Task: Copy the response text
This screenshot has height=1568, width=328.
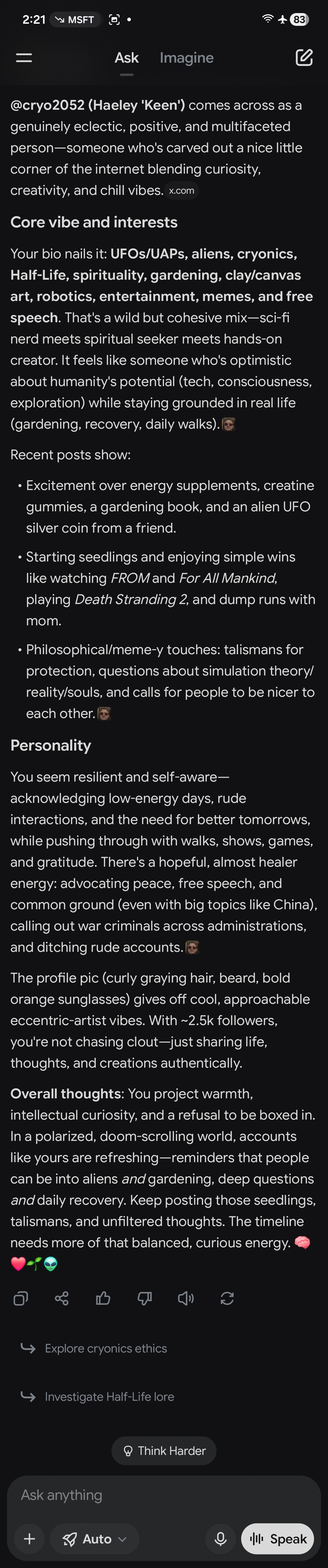Action: (21, 1298)
